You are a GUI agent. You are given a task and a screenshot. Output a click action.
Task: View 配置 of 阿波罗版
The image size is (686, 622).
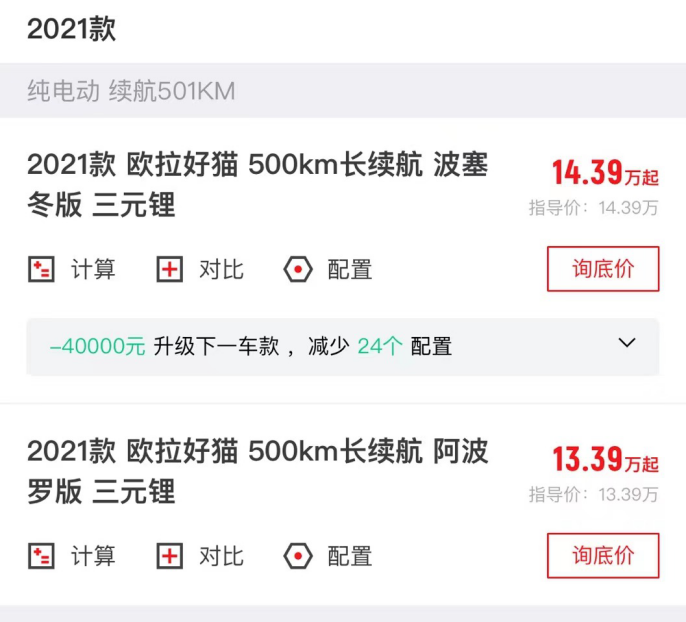point(328,555)
